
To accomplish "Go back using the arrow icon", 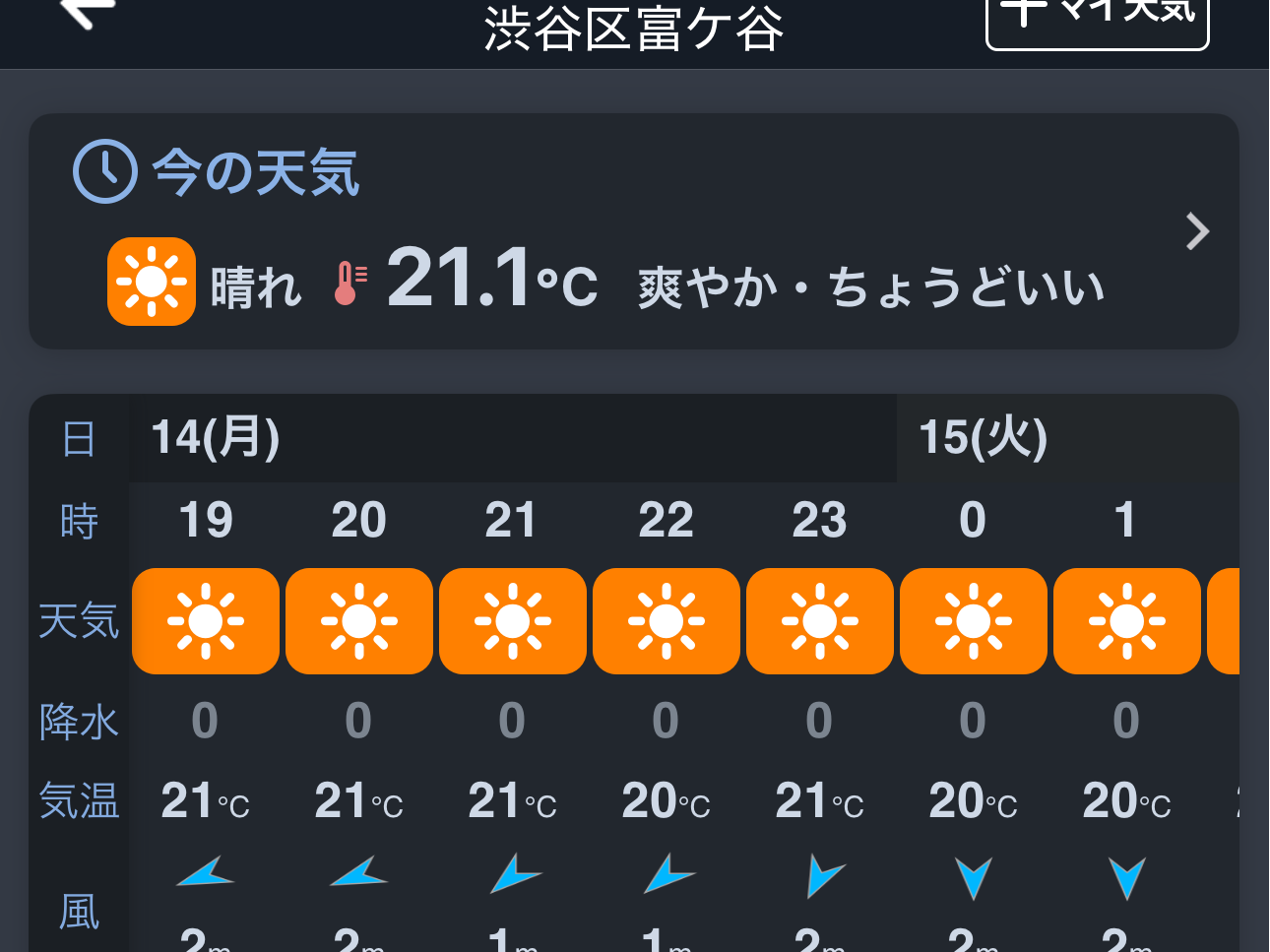I will (x=87, y=12).
